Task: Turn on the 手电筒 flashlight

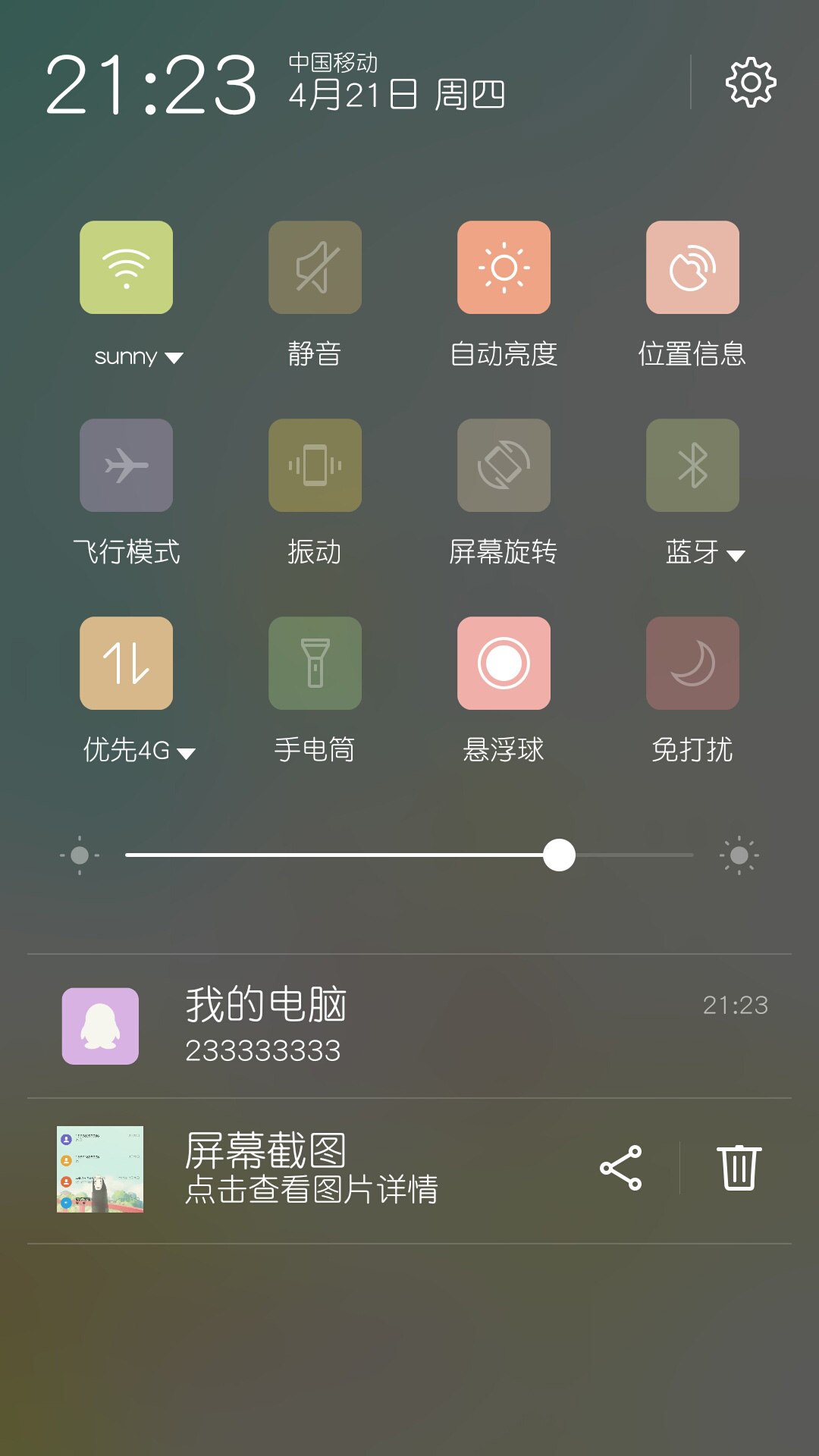Action: click(x=315, y=663)
